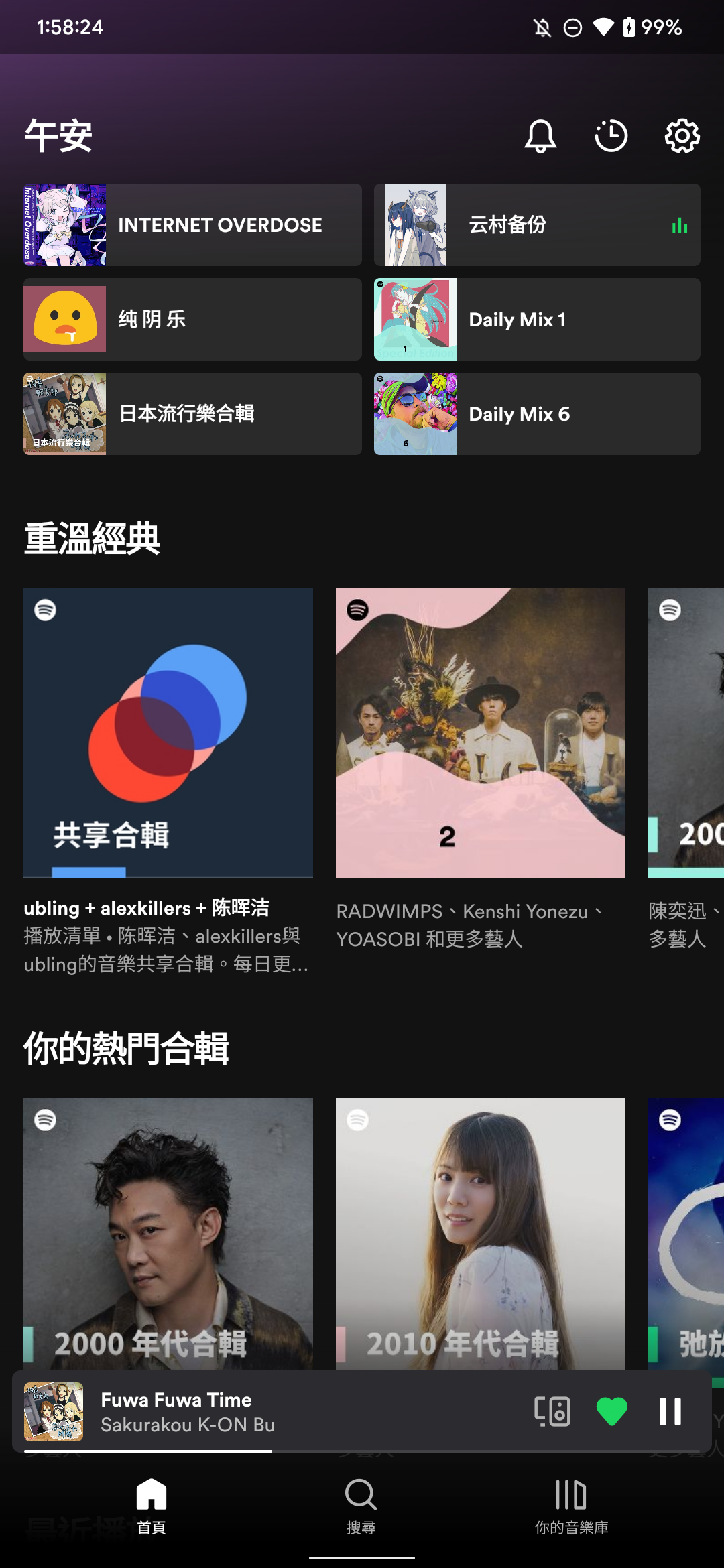Image resolution: width=724 pixels, height=1568 pixels.
Task: Unlike the currently playing song
Action: [611, 1411]
